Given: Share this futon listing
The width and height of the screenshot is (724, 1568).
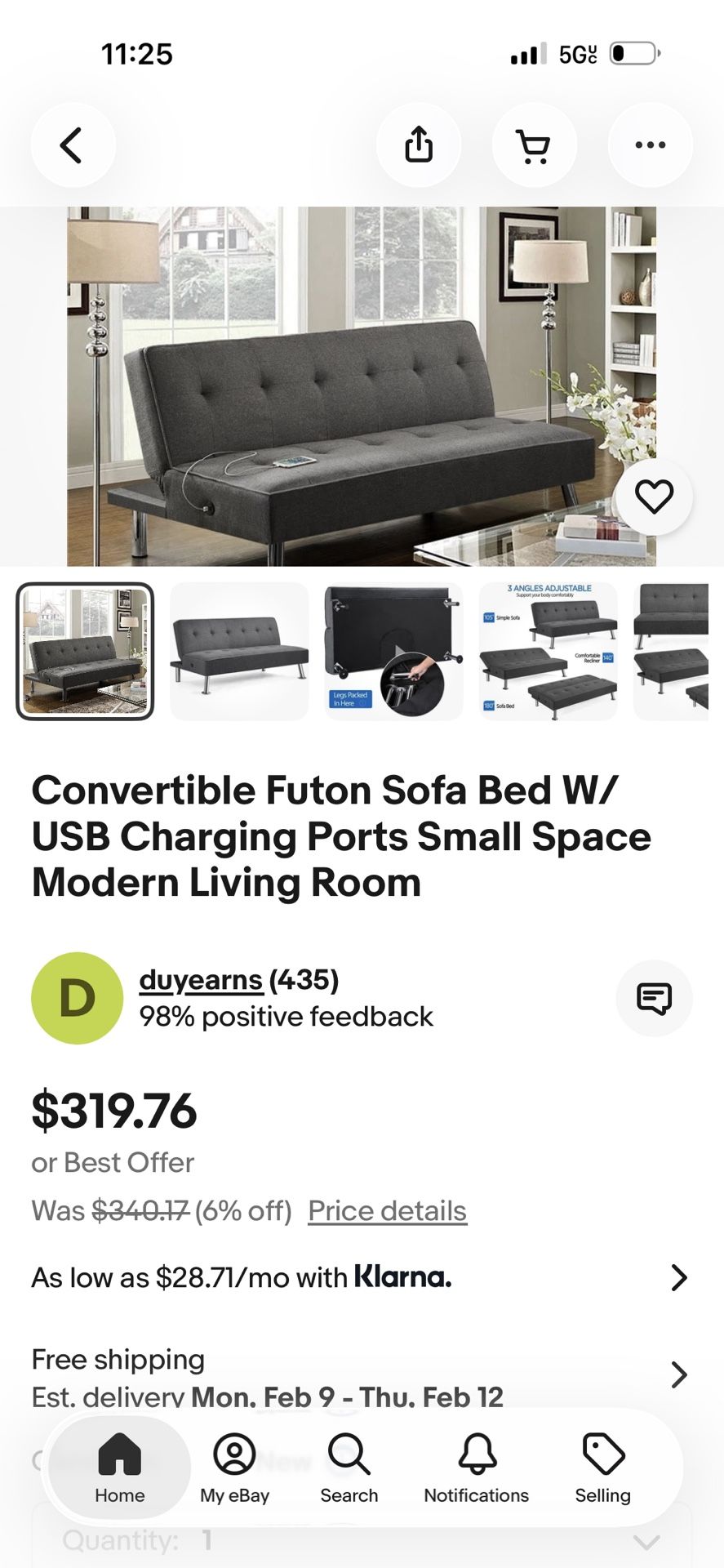Looking at the screenshot, I should 418,145.
